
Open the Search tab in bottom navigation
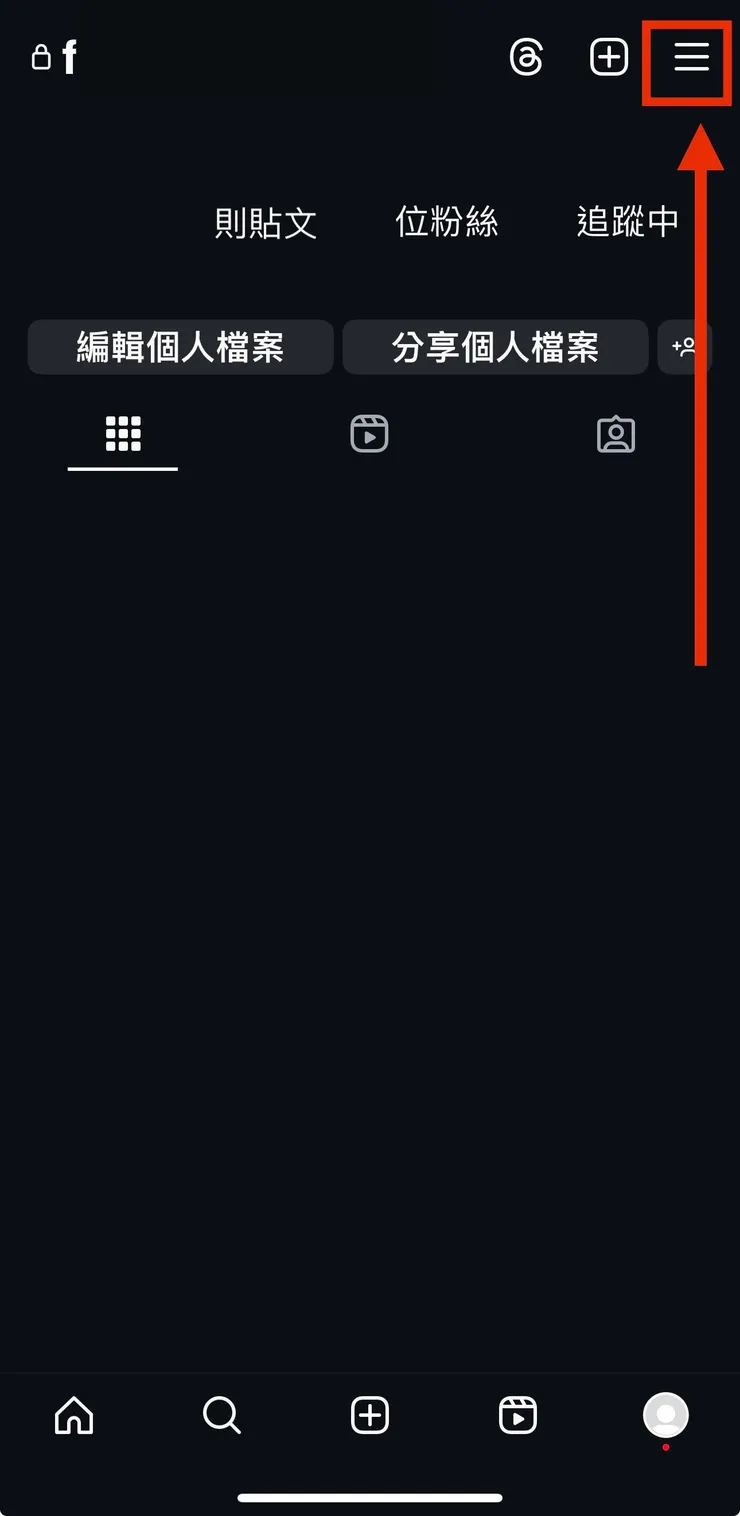[221, 1415]
